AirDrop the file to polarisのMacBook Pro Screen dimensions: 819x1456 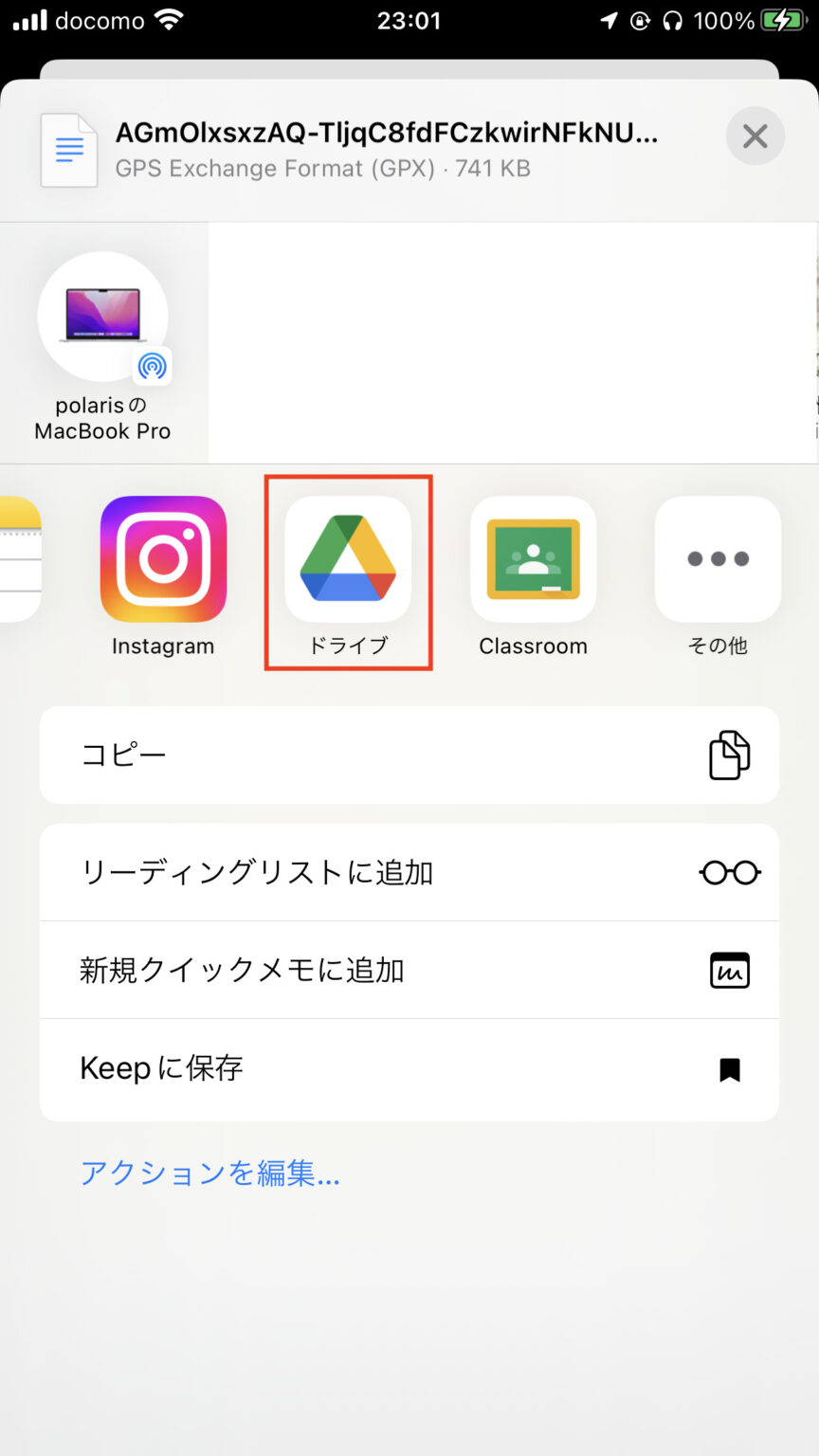point(102,318)
